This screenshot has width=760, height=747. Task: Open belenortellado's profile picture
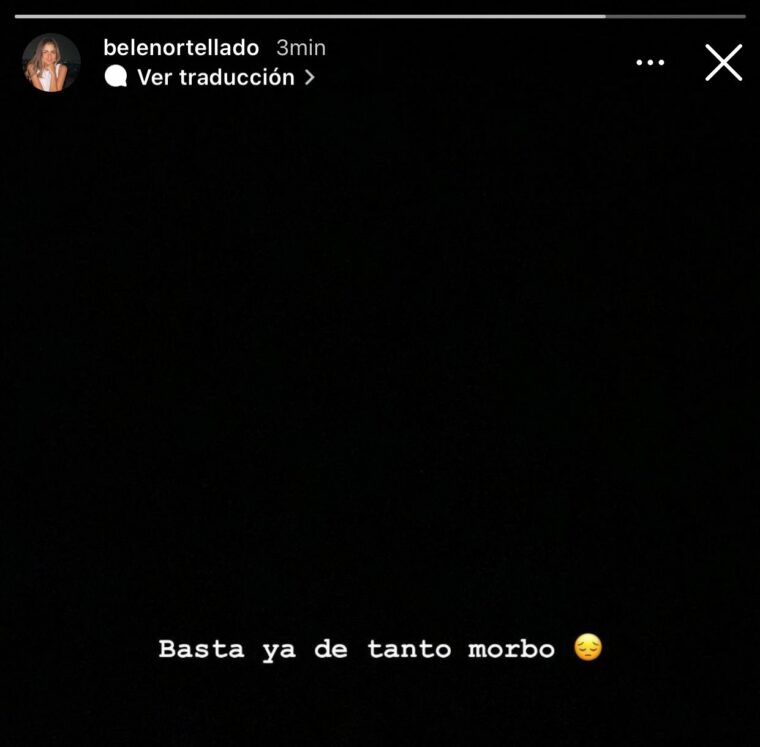coord(51,63)
